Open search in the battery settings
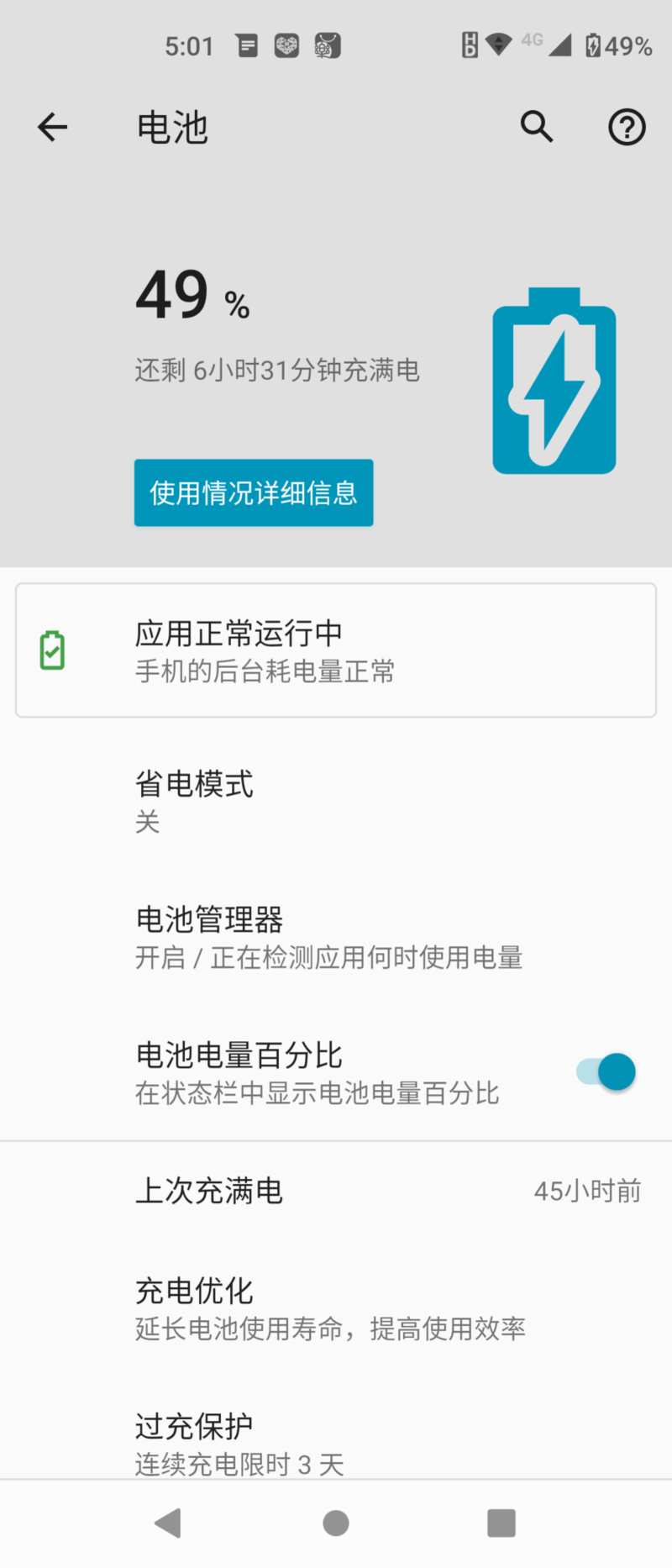This screenshot has width=672, height=1568. click(537, 128)
